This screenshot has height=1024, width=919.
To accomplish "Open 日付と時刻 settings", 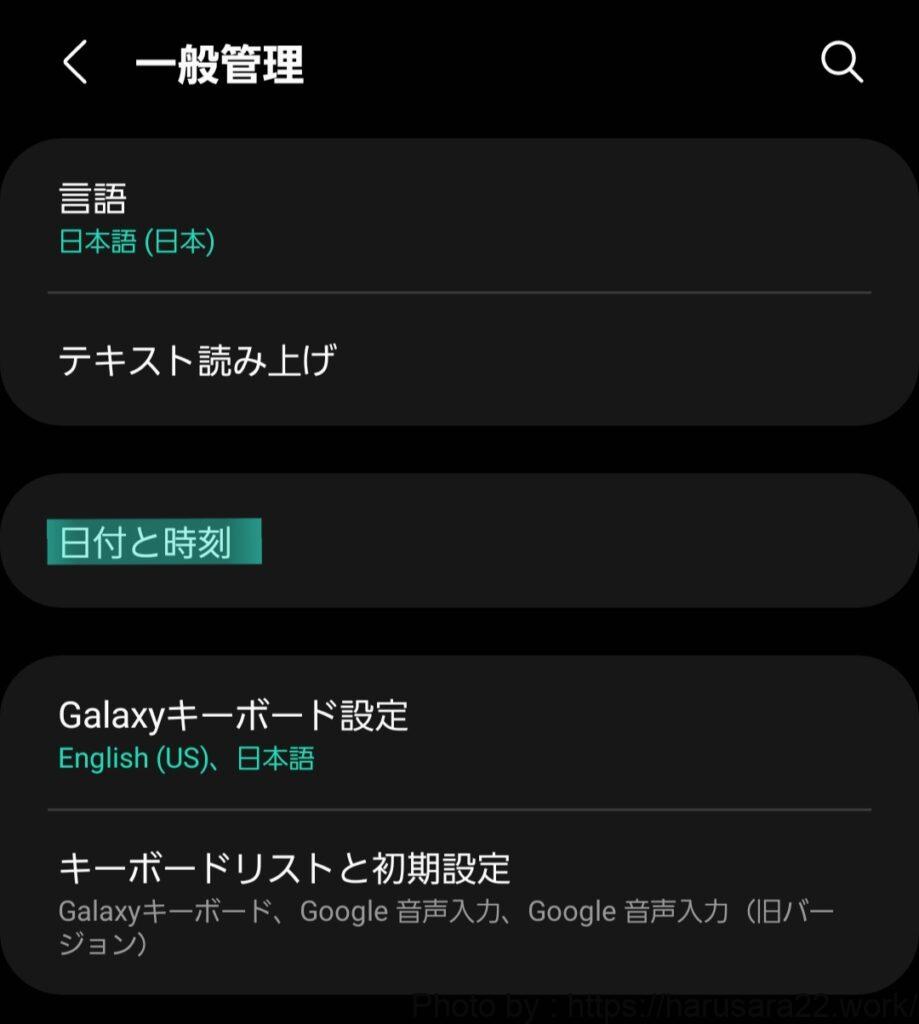I will click(459, 542).
